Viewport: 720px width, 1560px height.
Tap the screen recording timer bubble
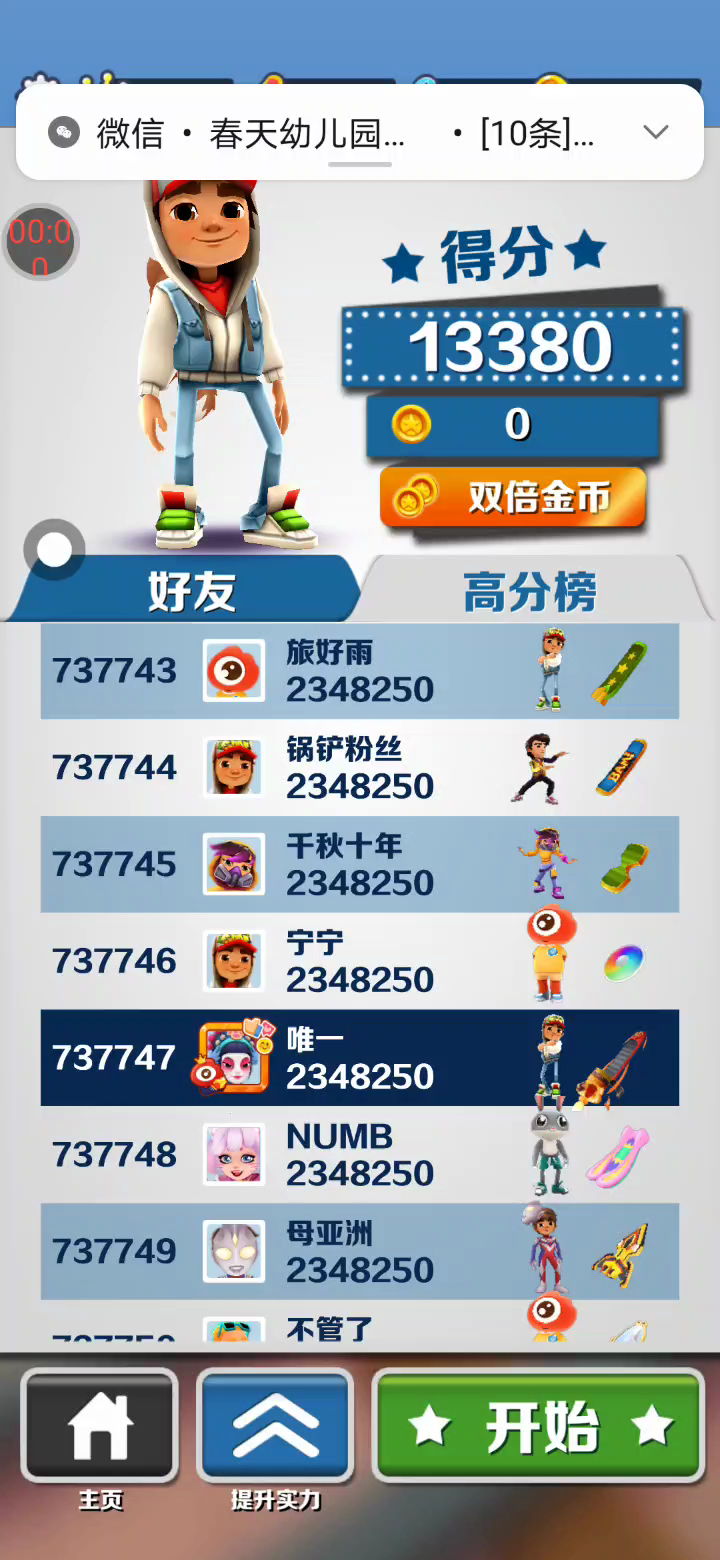click(x=40, y=242)
